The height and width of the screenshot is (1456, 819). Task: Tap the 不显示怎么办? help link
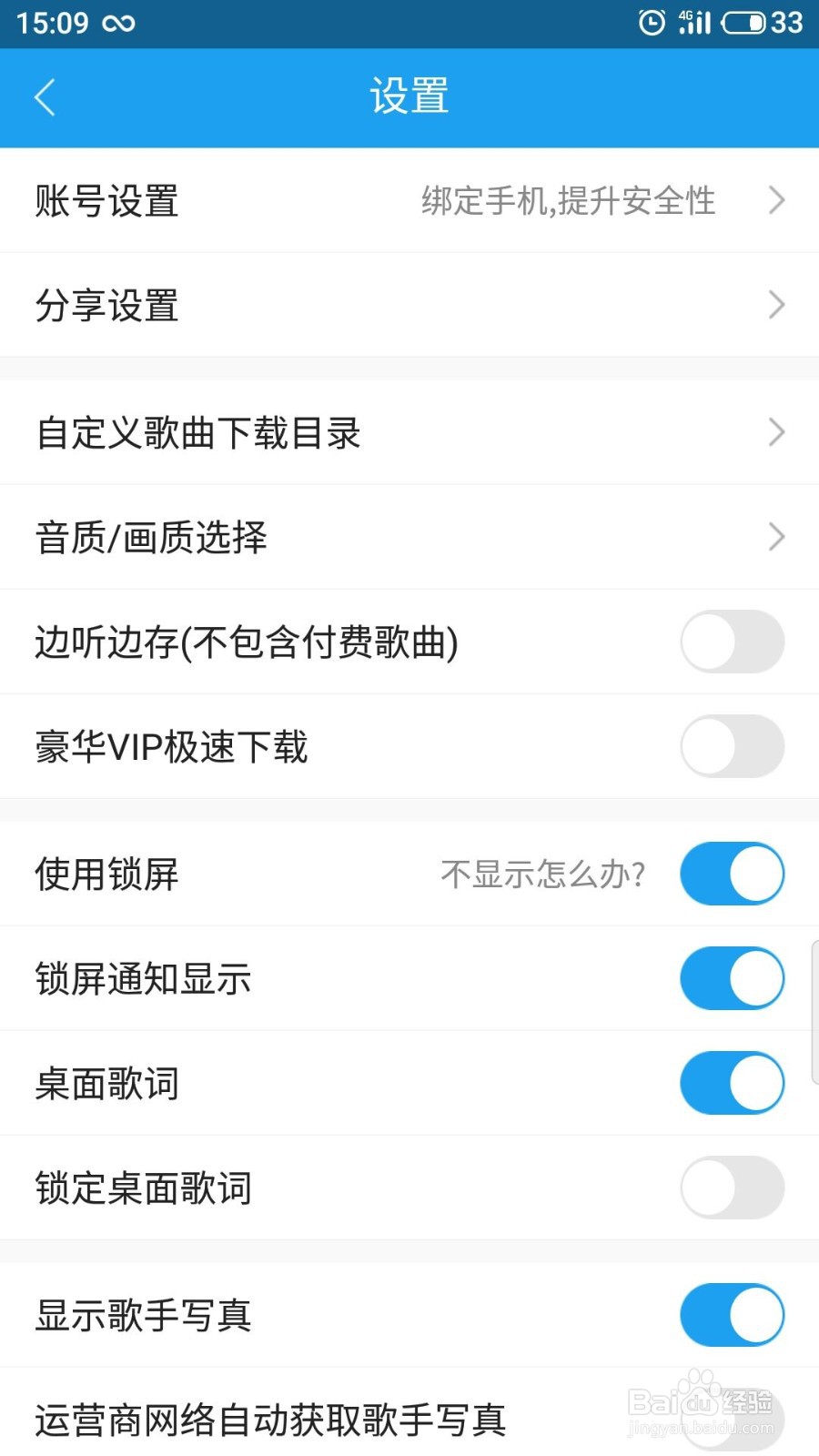[x=541, y=874]
